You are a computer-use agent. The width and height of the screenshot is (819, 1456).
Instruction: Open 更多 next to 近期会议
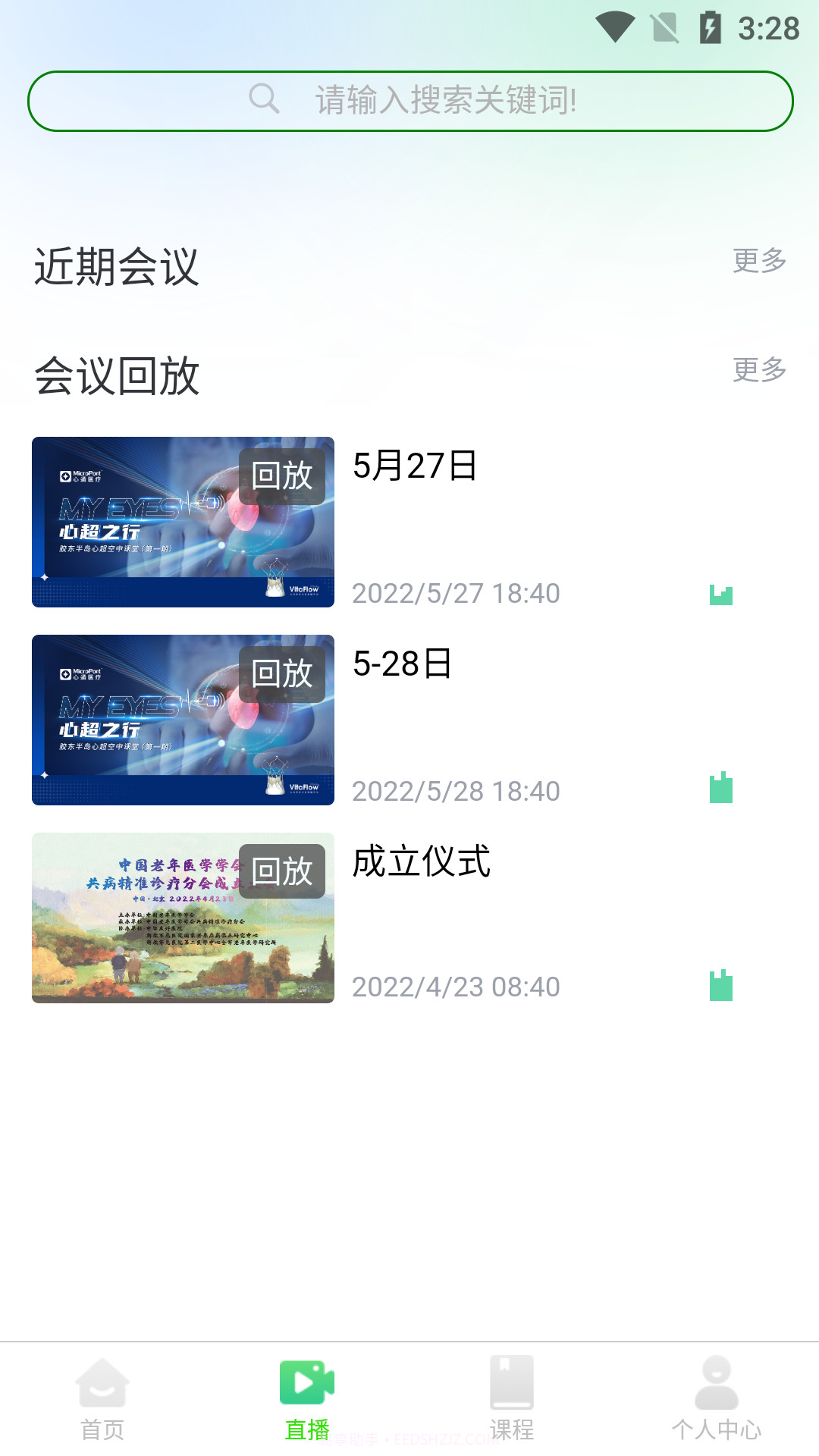tap(759, 261)
